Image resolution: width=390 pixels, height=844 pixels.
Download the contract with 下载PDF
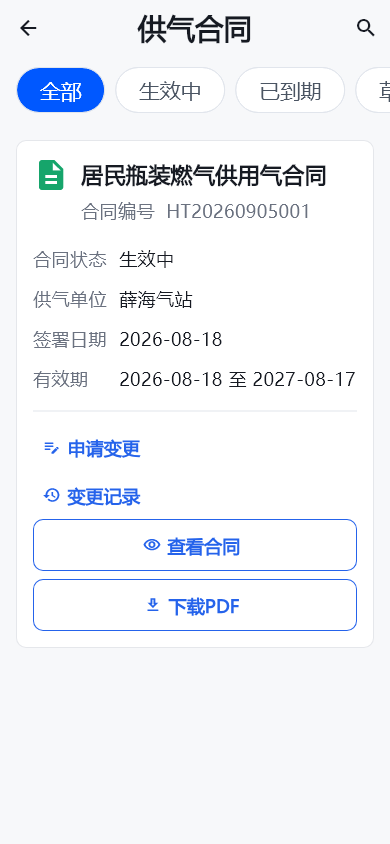point(195,605)
